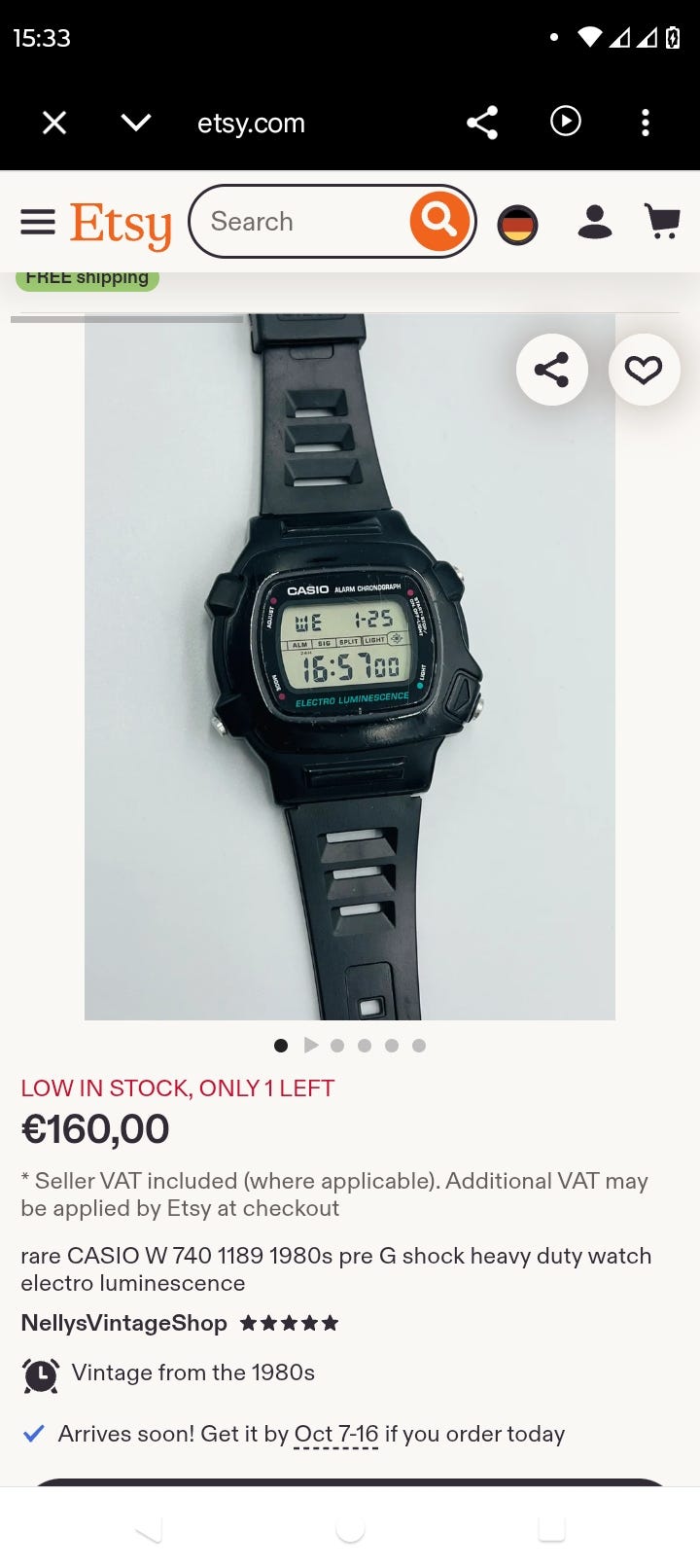
Task: Add the watch to favorites heart
Action: click(644, 370)
